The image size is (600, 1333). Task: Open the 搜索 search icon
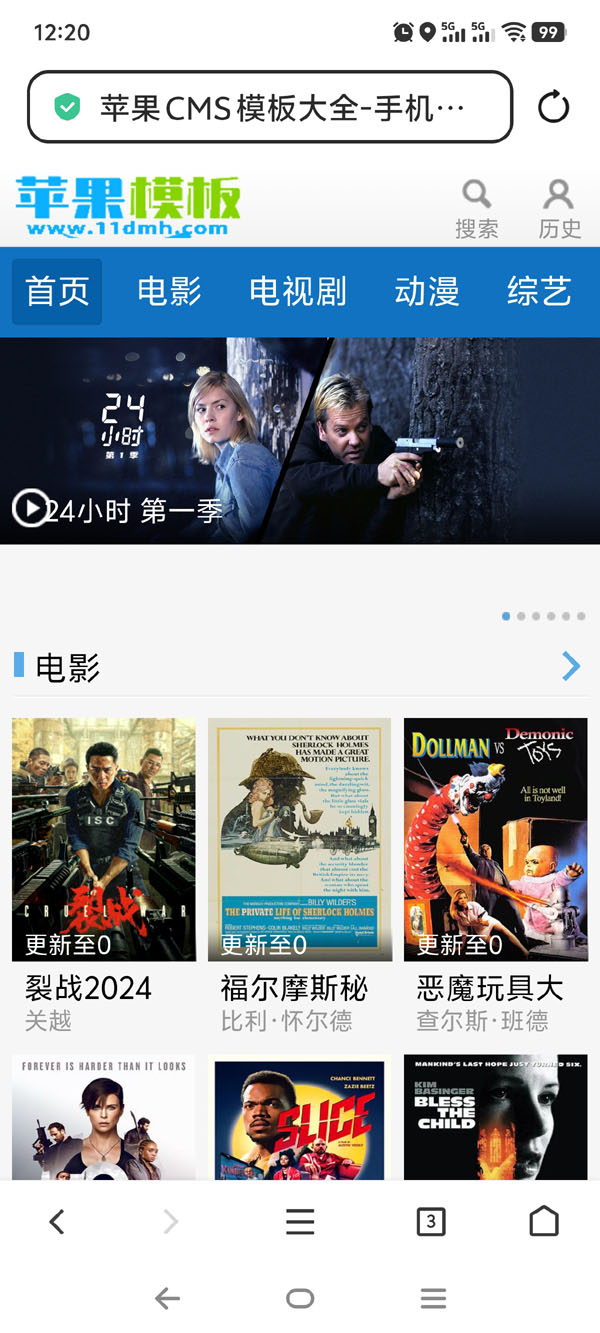click(x=477, y=209)
